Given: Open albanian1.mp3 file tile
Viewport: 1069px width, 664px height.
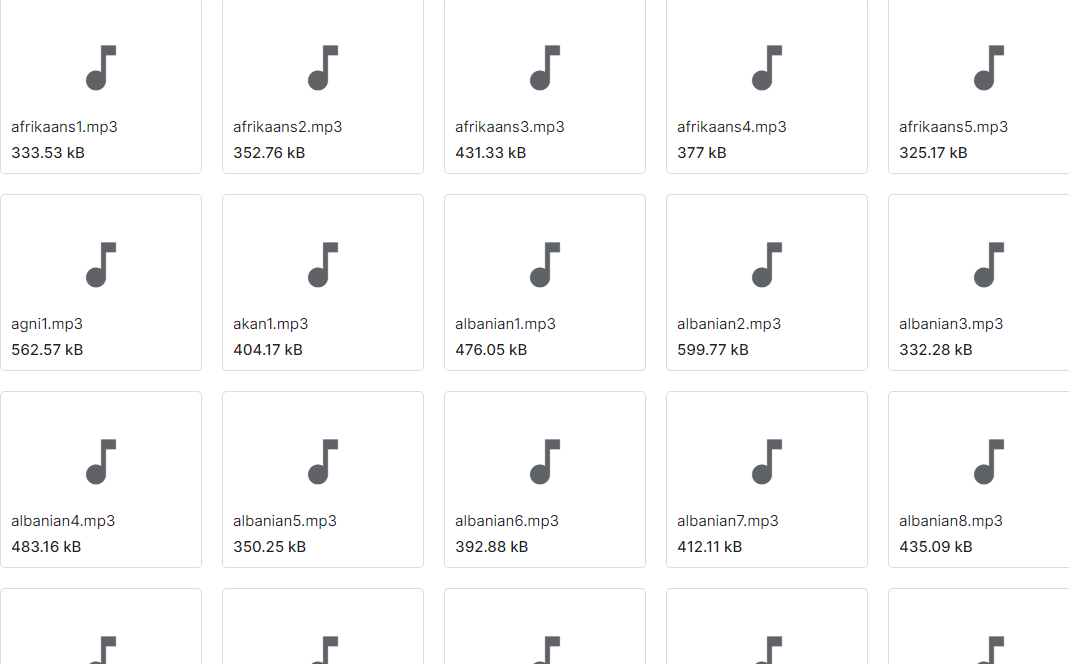Looking at the screenshot, I should [x=545, y=282].
